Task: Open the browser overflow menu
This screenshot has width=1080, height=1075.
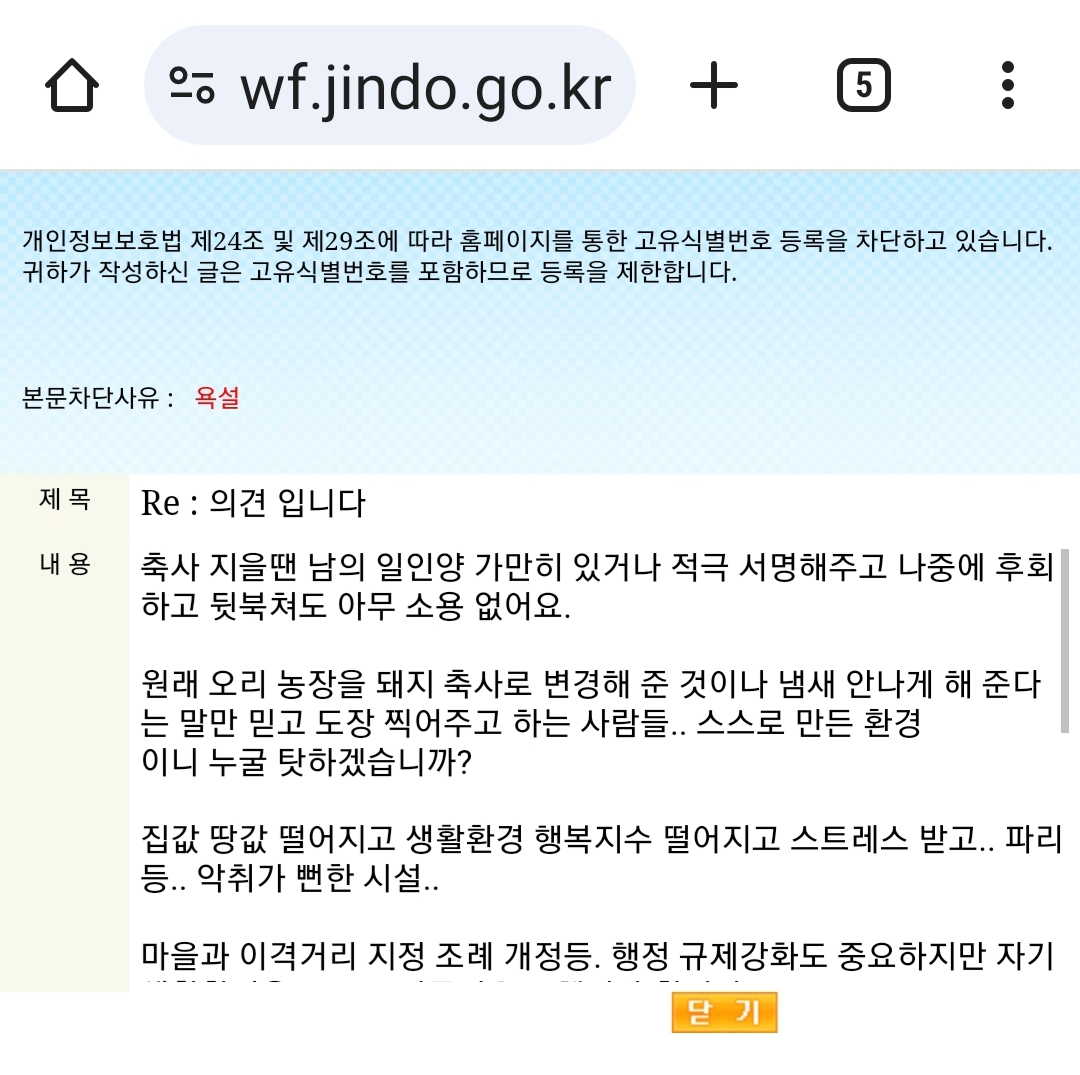Action: click(x=1007, y=86)
